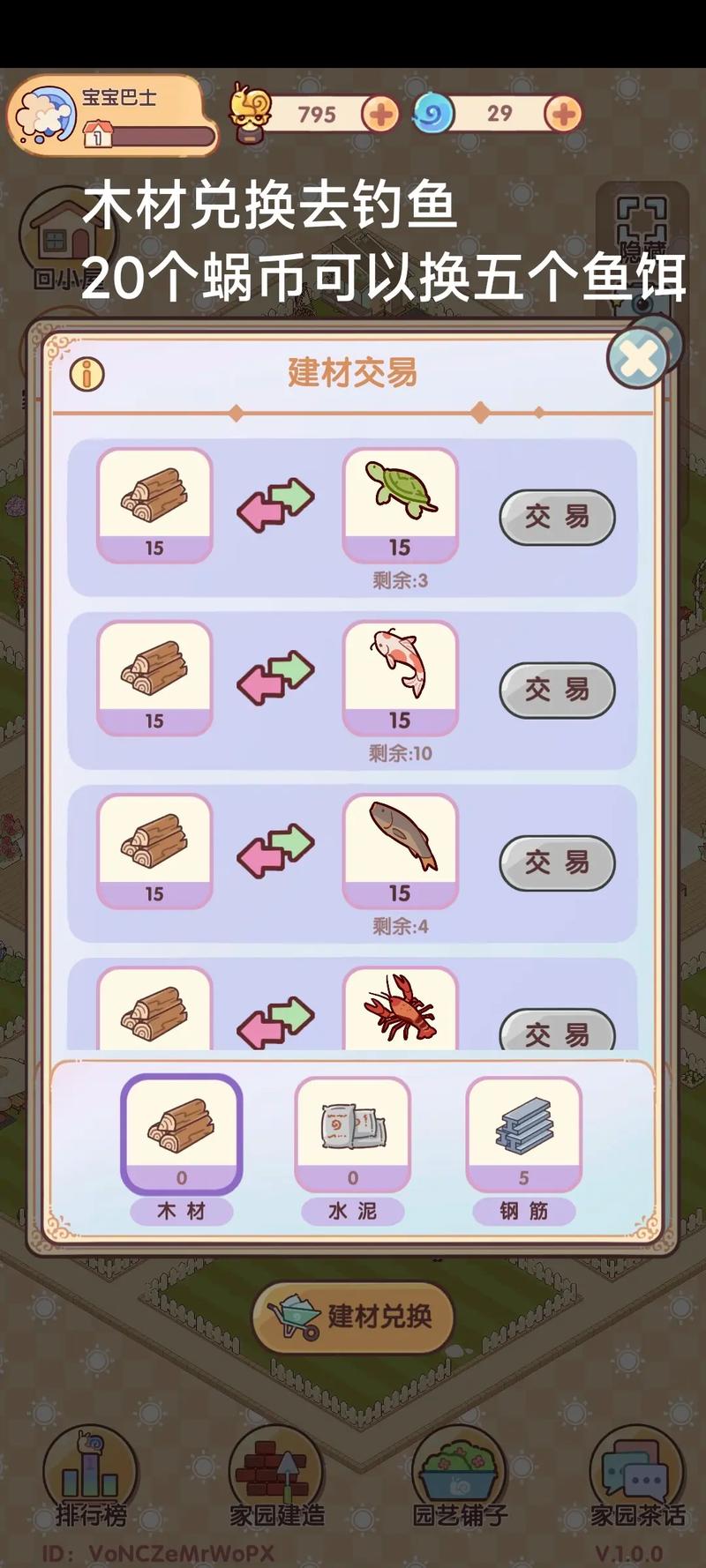Screen dimensions: 706x1568
Task: Add more blue swirl currency with plus
Action: point(563,115)
